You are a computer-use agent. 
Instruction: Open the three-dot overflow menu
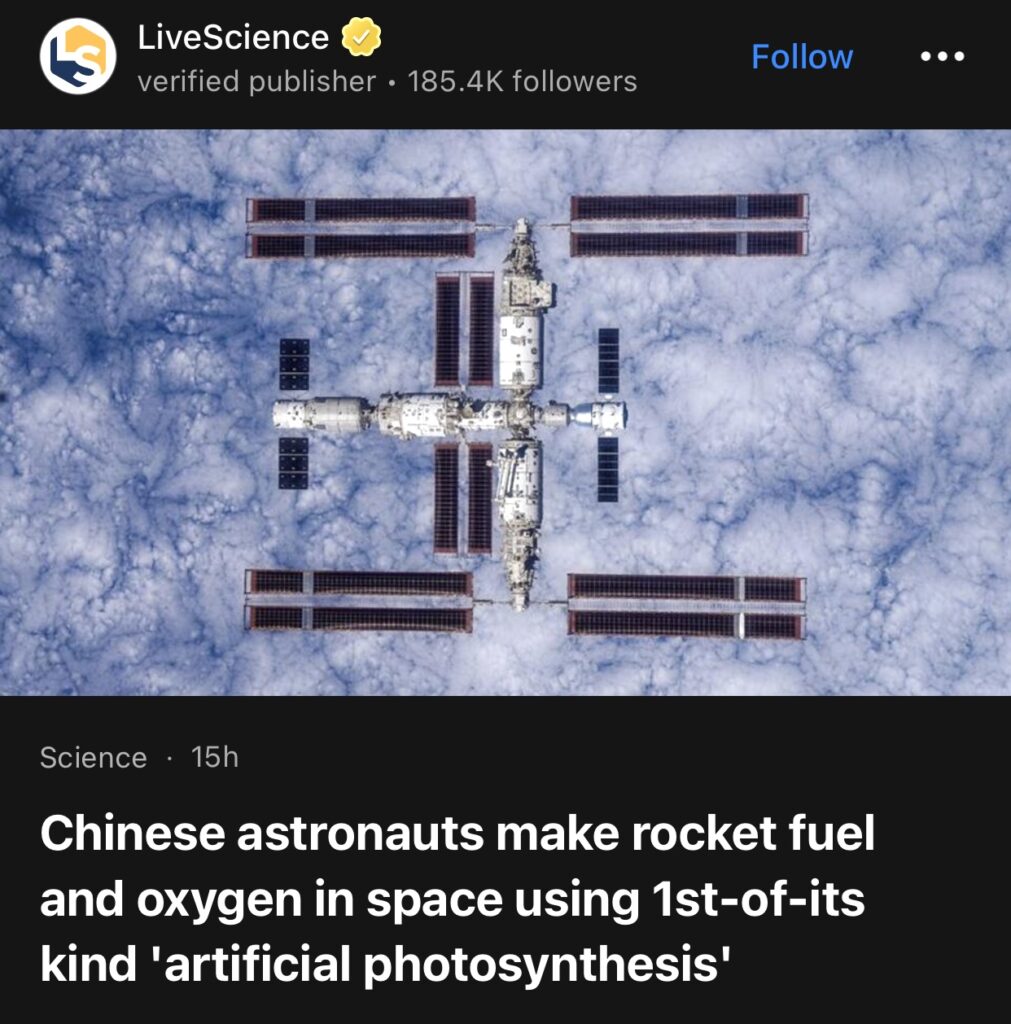(x=942, y=57)
